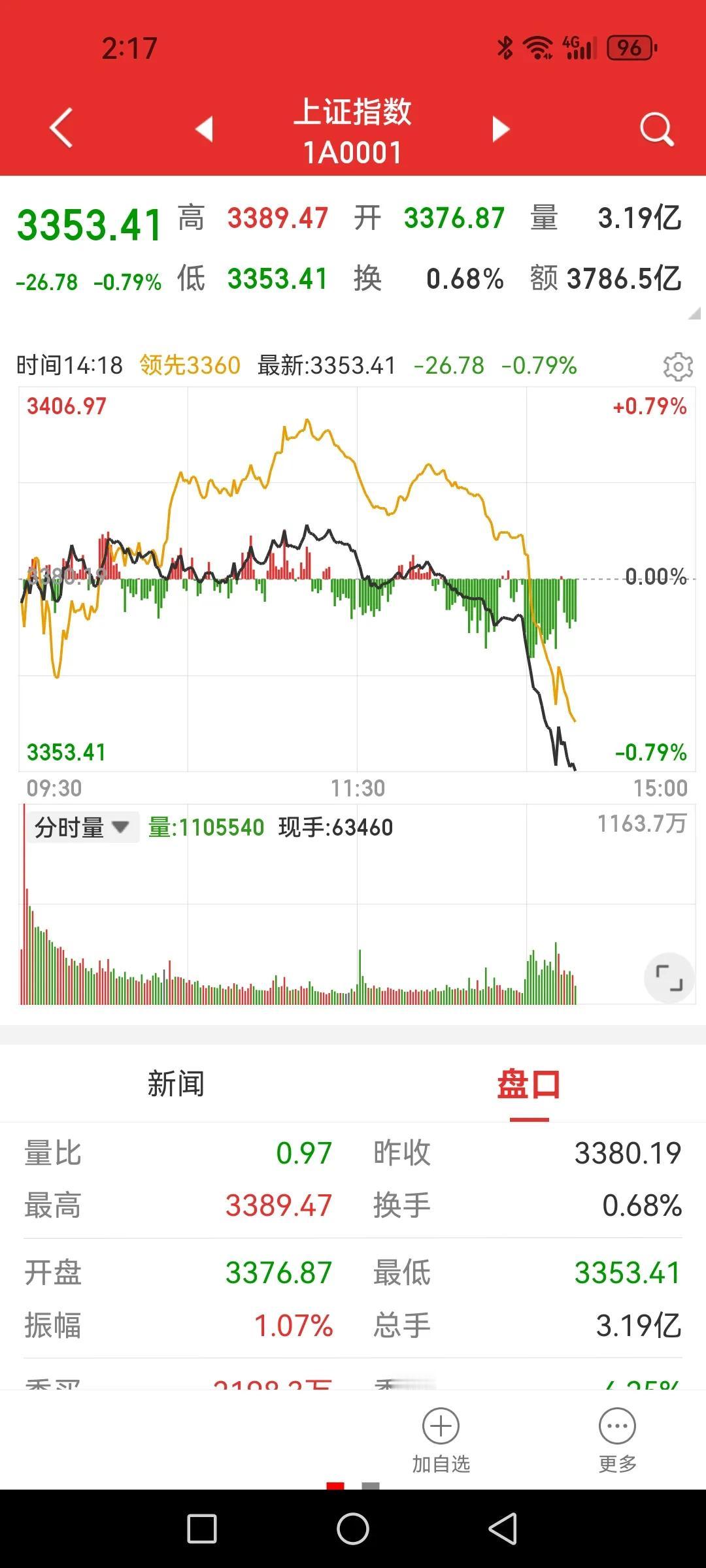Go back using the header arrow
The width and height of the screenshot is (706, 1568).
[61, 128]
